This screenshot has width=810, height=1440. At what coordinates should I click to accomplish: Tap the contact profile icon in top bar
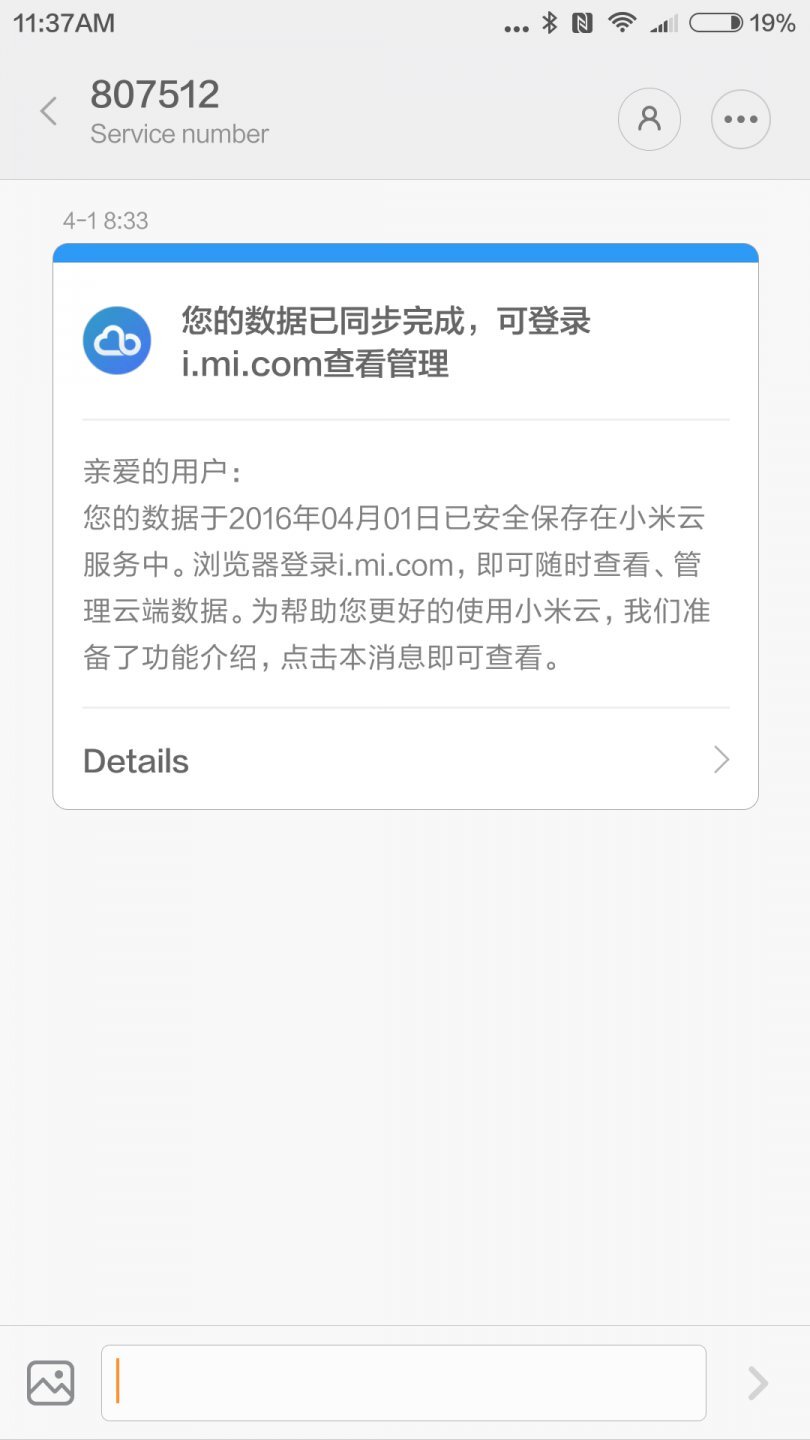(650, 118)
